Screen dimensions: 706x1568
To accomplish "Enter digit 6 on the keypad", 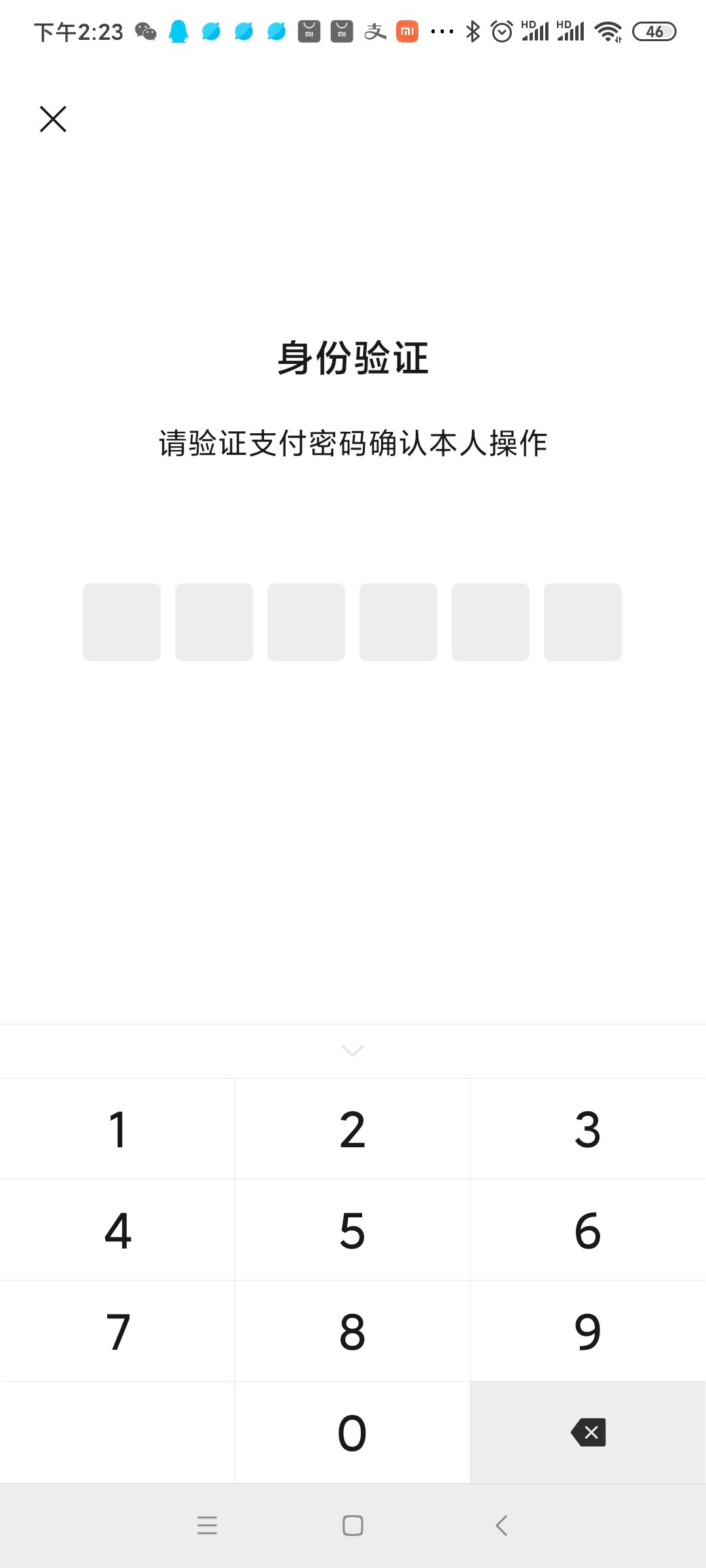I will 588,1230.
